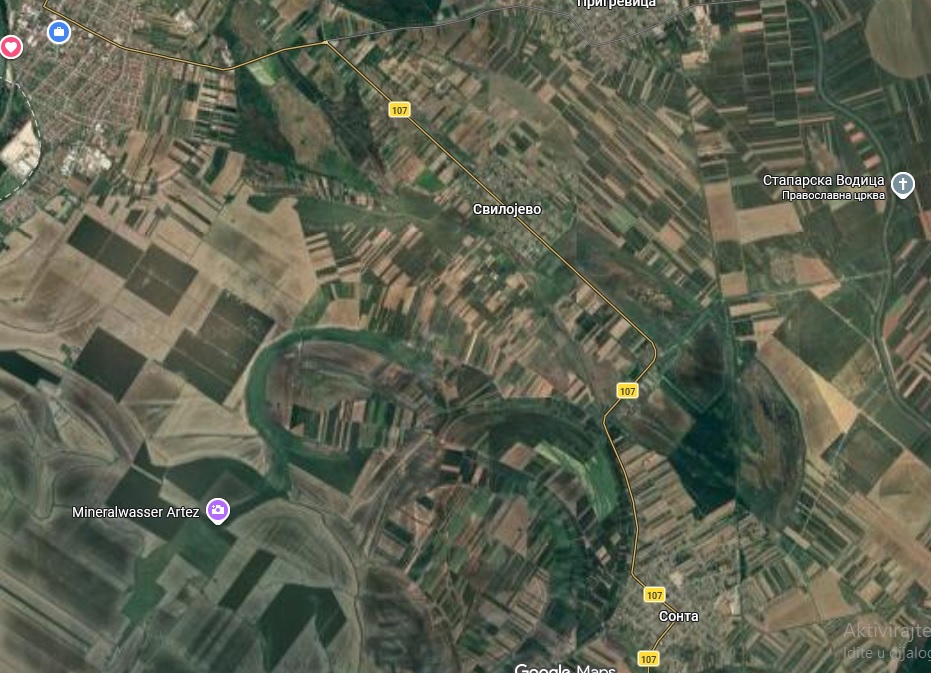
Task: Open the blue briefcase place pin
Action: 59,33
